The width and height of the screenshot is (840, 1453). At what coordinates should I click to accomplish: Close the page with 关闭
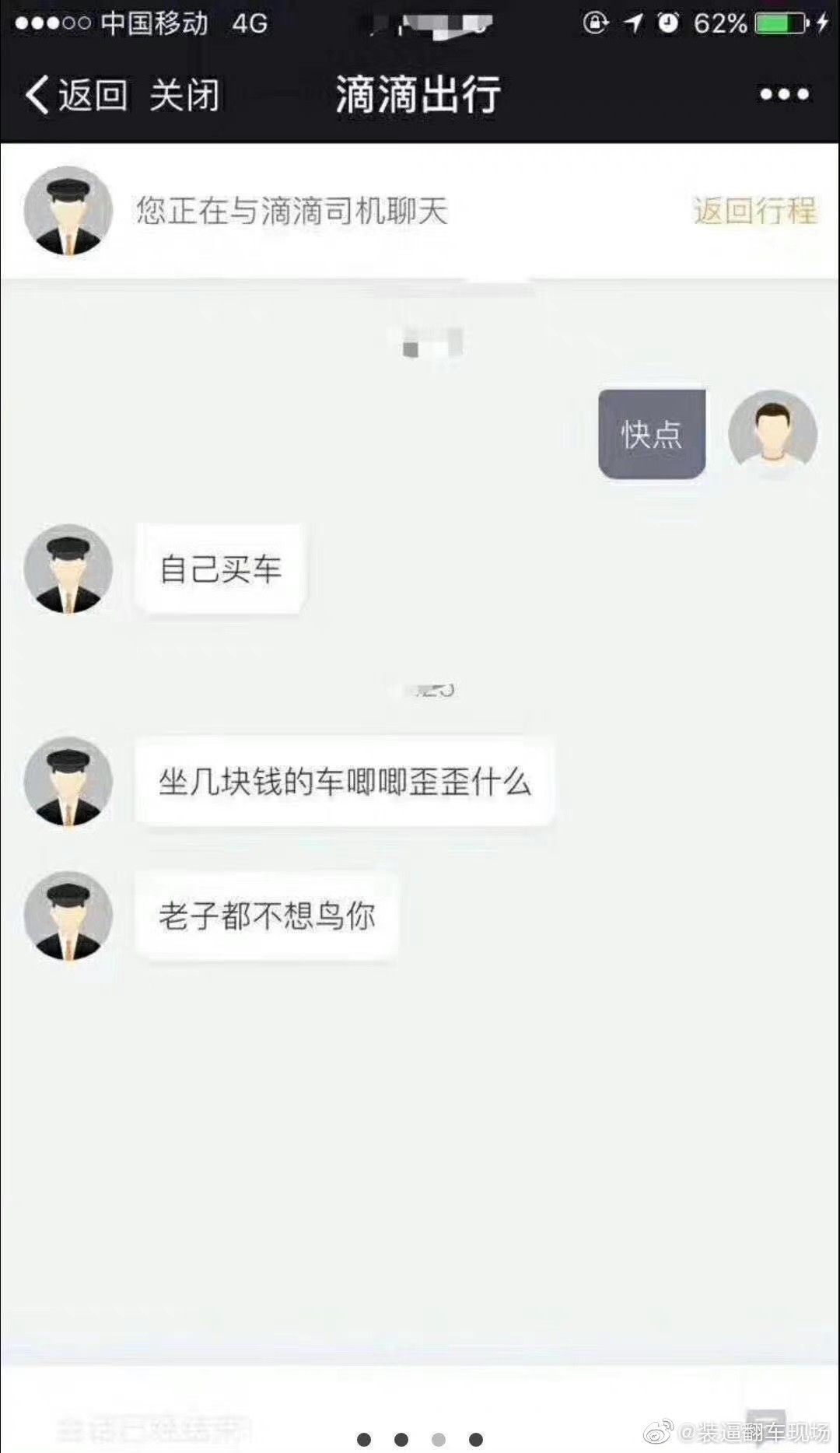pos(184,95)
